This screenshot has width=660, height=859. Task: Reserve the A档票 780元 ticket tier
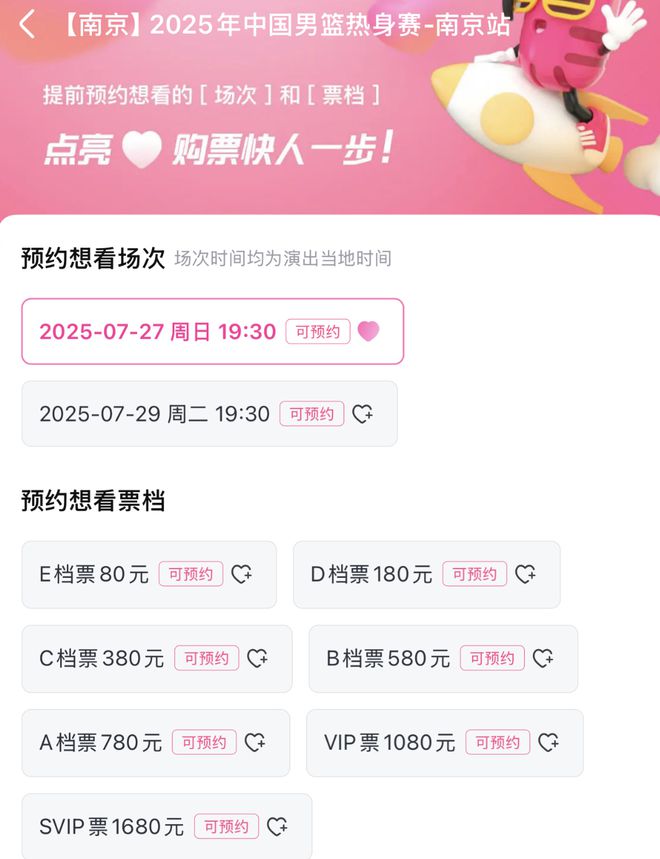click(x=155, y=743)
